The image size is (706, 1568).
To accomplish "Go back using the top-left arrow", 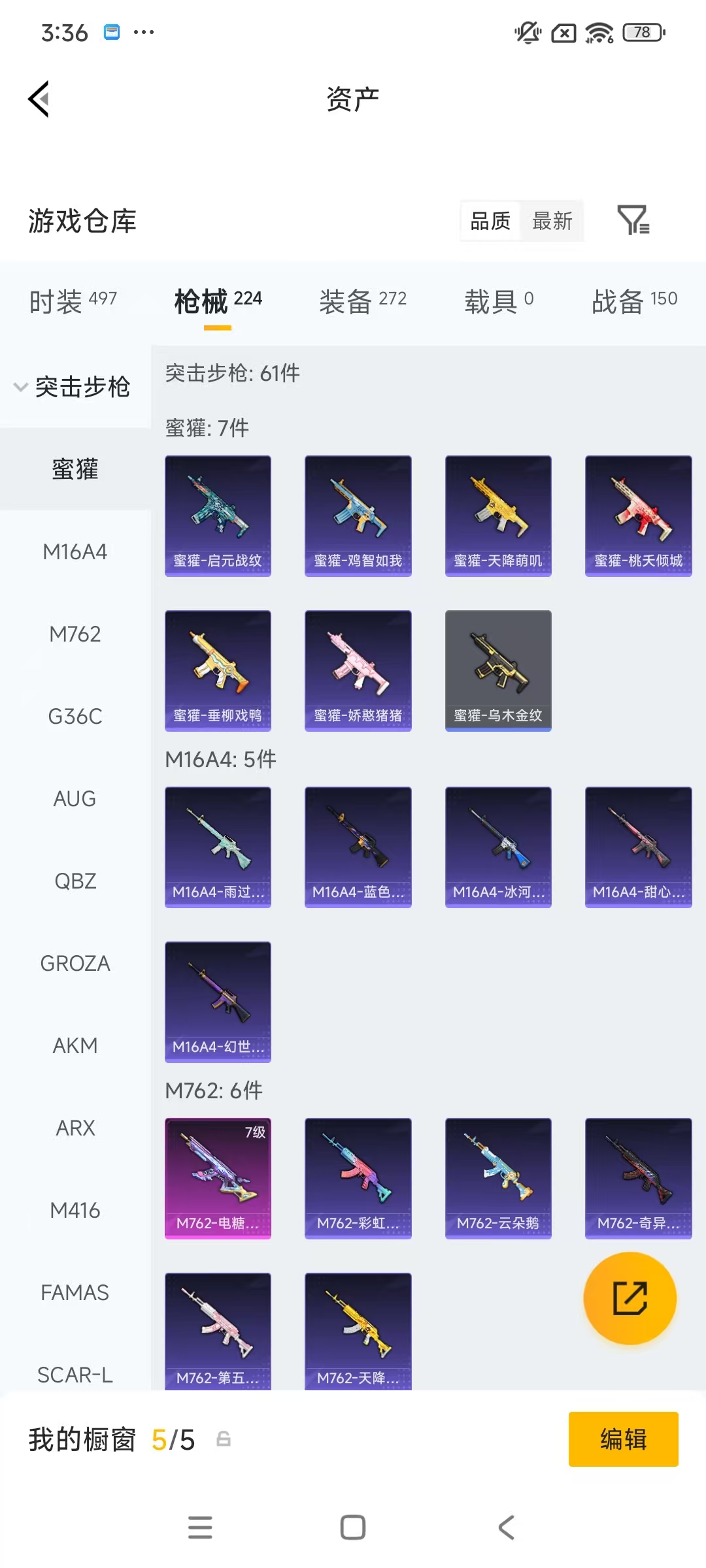I will pyautogui.click(x=39, y=99).
